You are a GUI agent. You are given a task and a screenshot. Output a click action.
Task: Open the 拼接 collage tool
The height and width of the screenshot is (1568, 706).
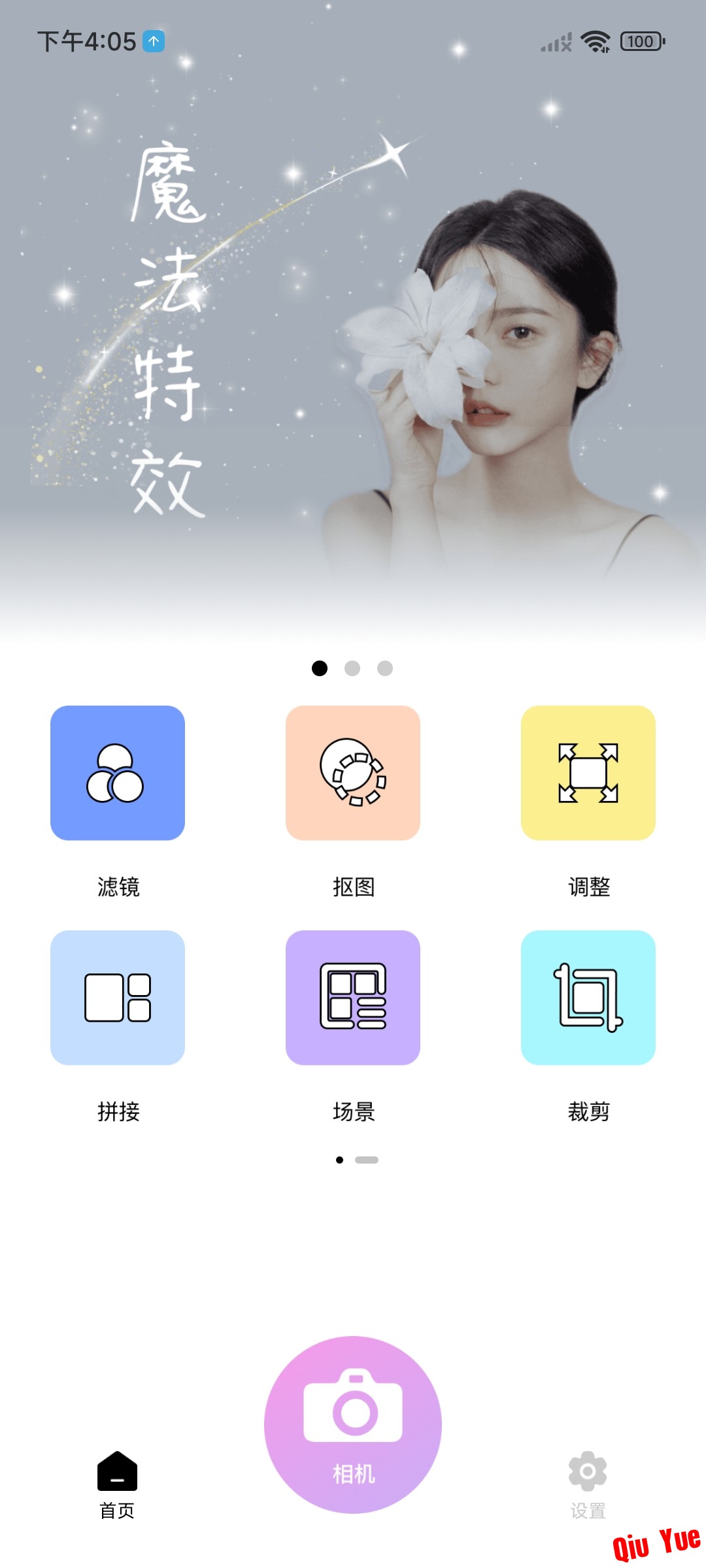point(118,998)
